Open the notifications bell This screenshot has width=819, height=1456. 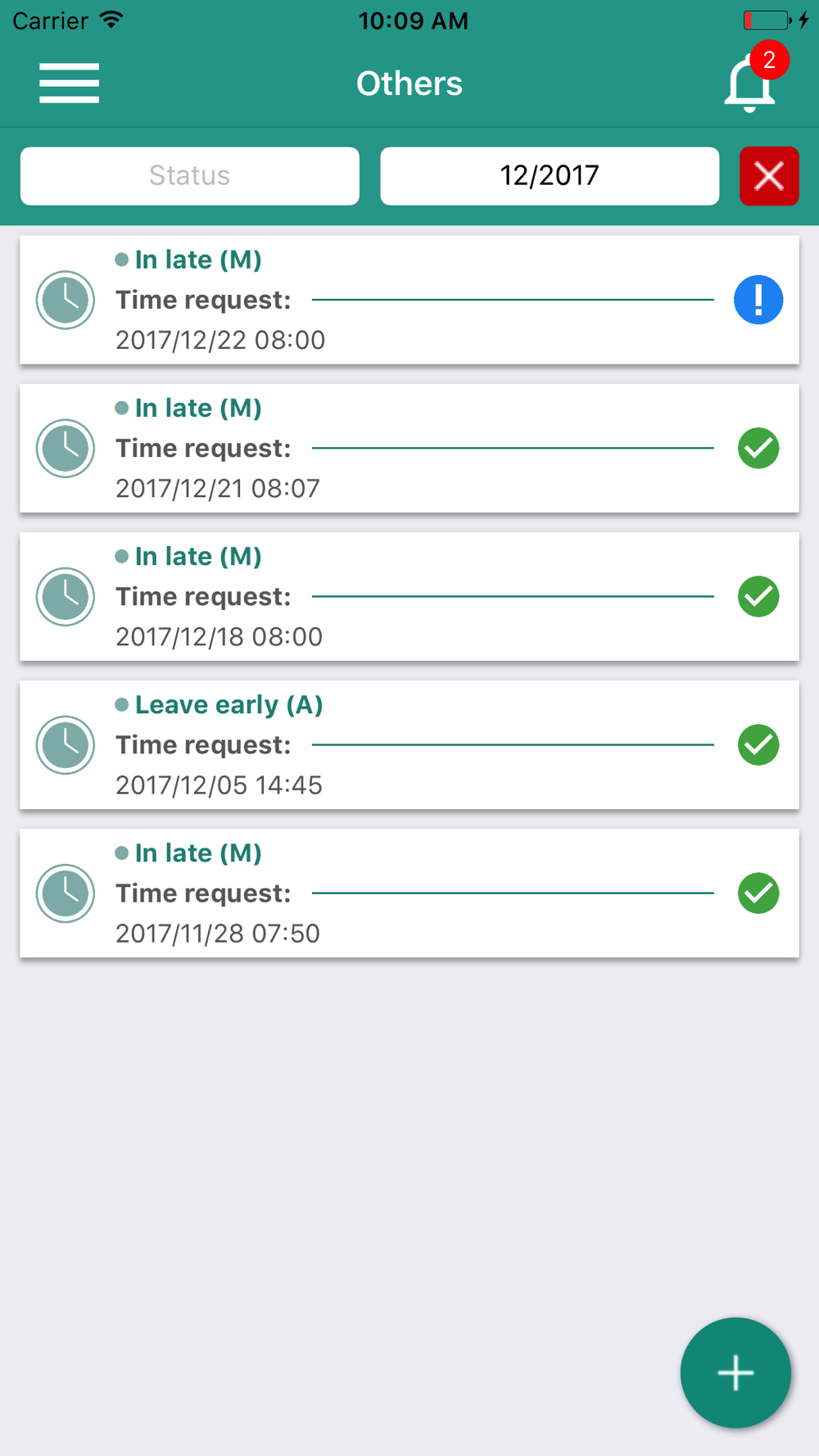pyautogui.click(x=749, y=83)
